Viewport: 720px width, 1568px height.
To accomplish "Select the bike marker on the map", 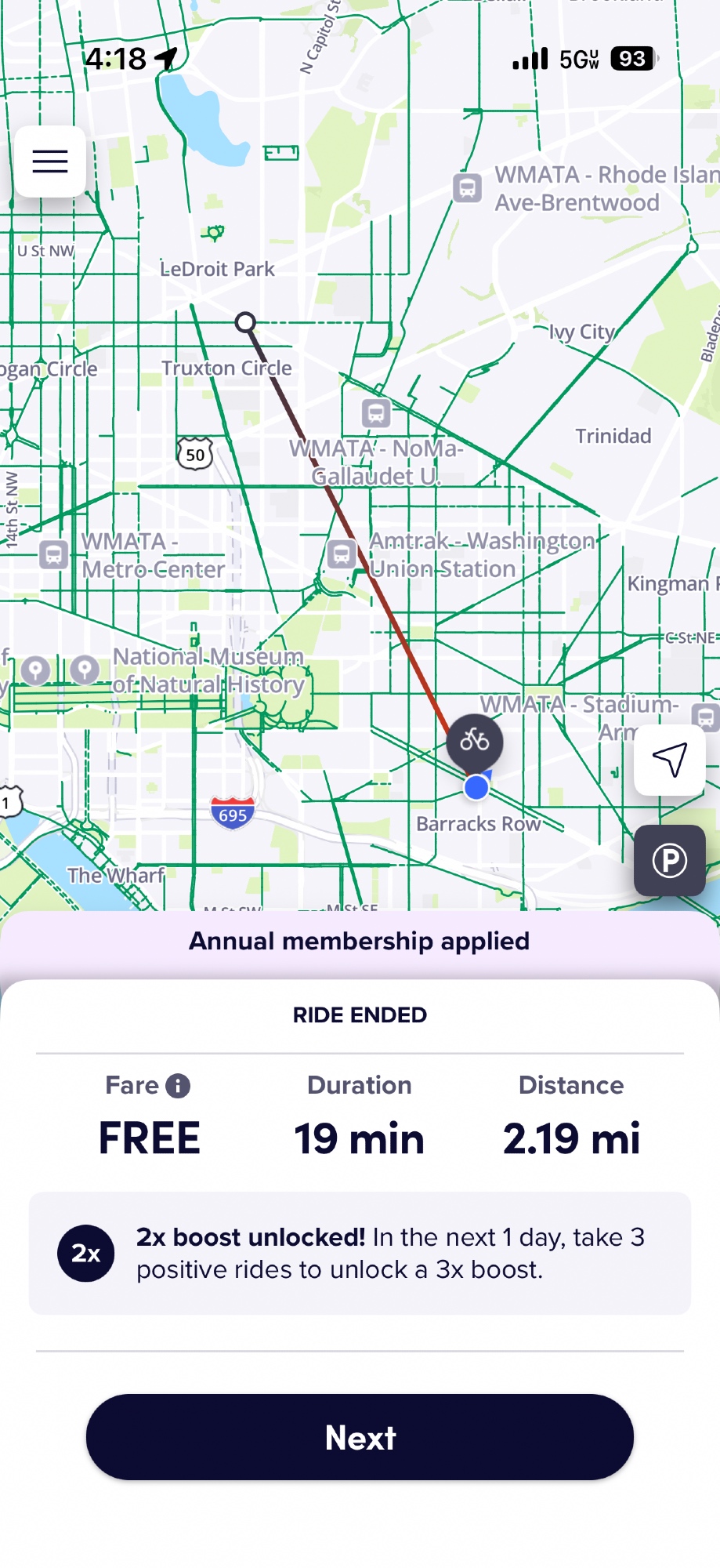I will tap(475, 740).
